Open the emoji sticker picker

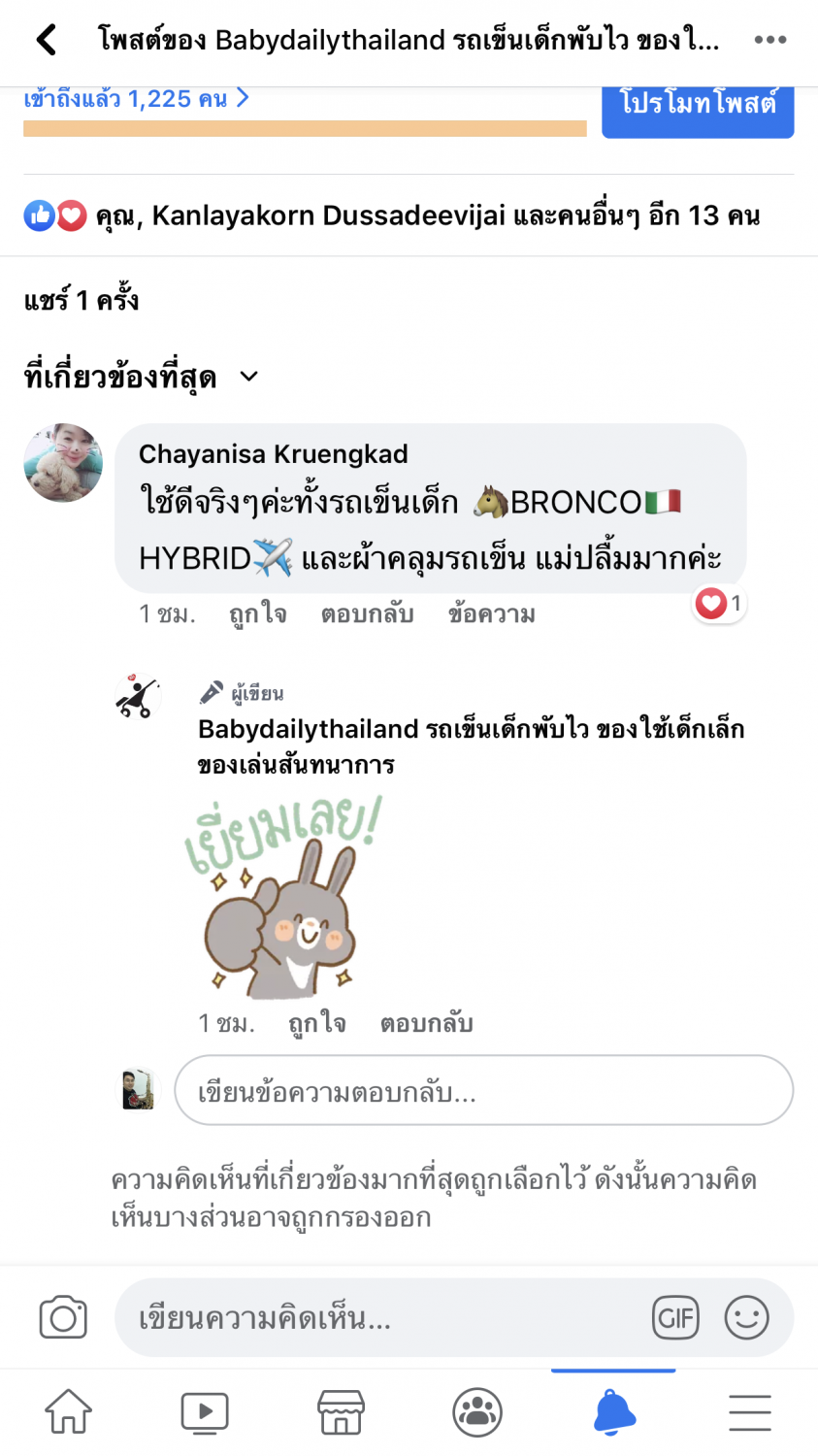point(746,1318)
